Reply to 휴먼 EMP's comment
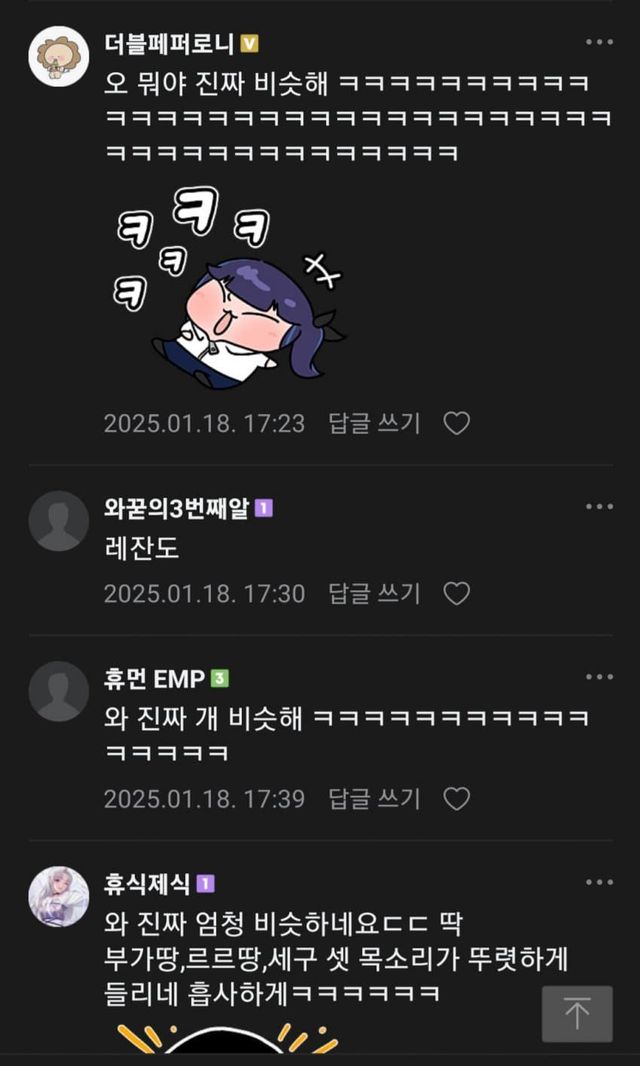This screenshot has height=1066, width=640. 375,799
